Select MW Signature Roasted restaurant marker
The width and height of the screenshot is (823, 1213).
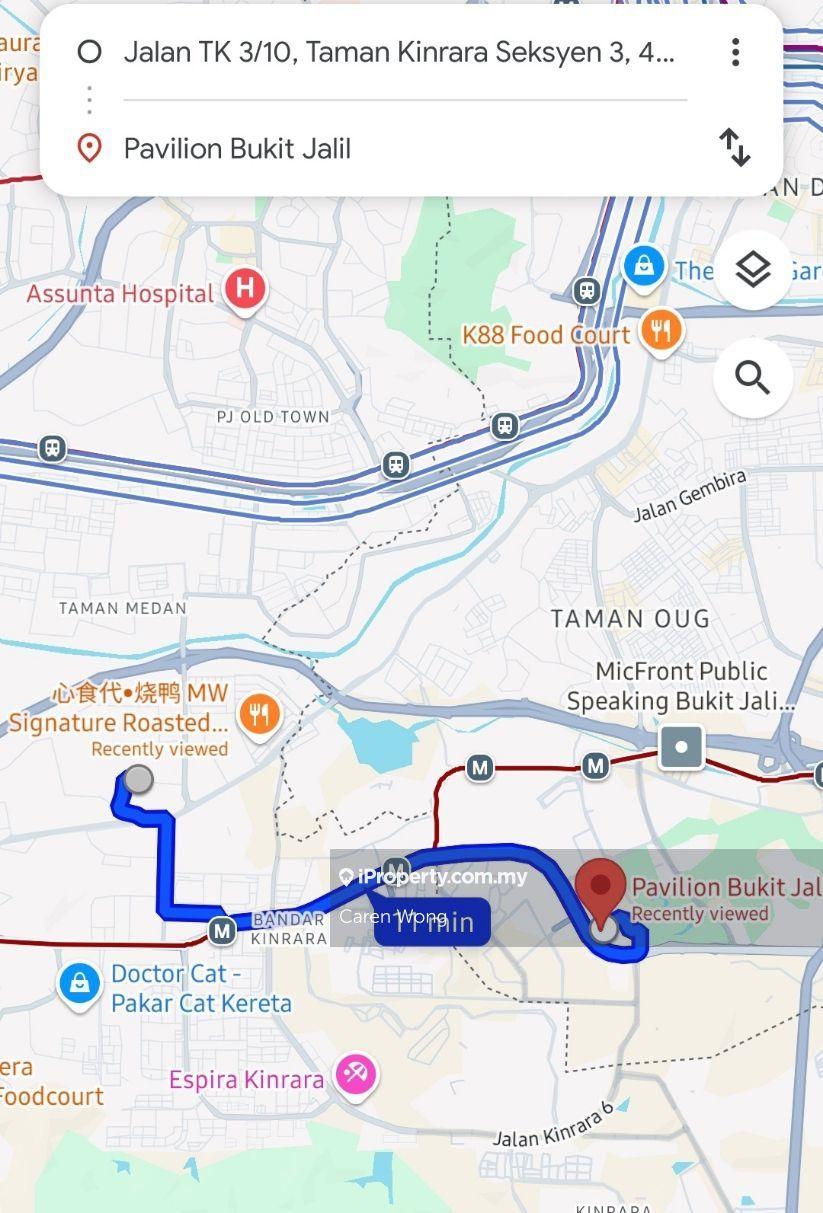[x=259, y=714]
